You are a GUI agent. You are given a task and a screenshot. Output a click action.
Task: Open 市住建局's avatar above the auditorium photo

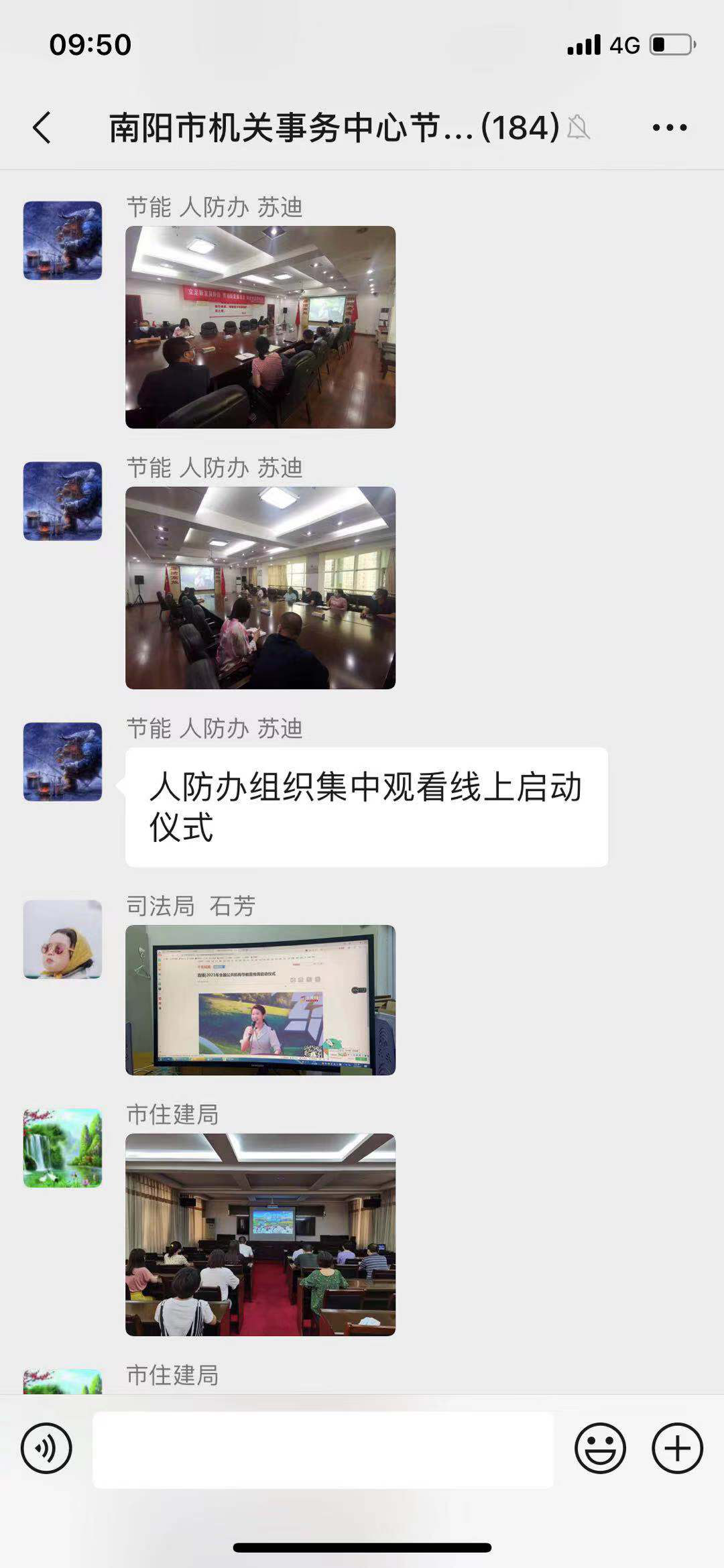click(63, 1148)
